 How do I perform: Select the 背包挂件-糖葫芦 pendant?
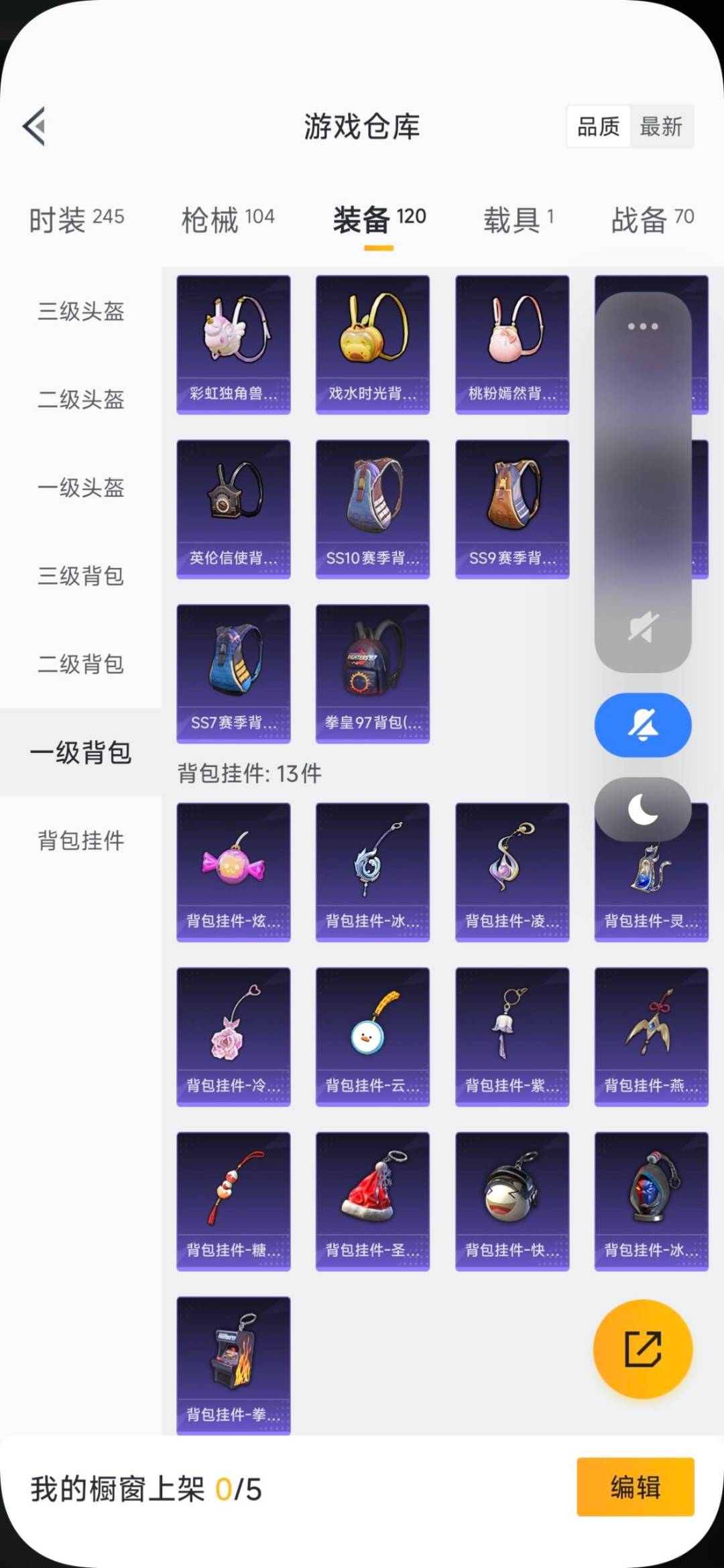(x=233, y=1200)
